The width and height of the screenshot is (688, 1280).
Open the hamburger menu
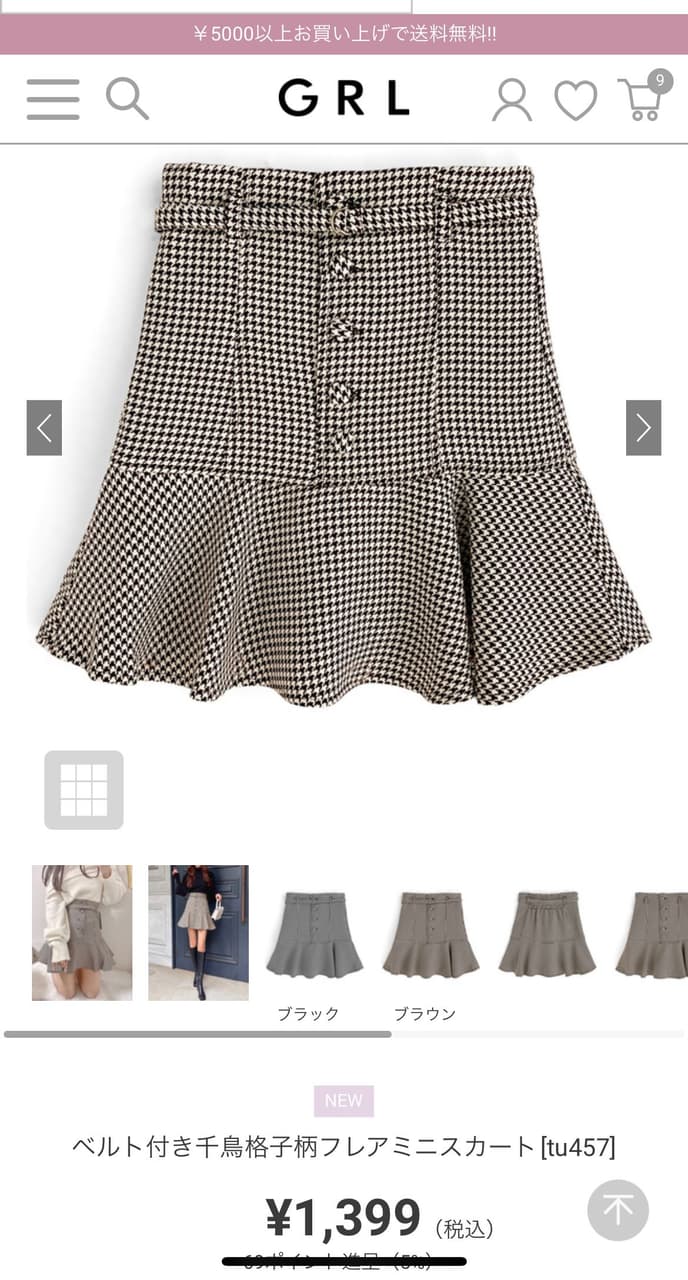coord(53,99)
